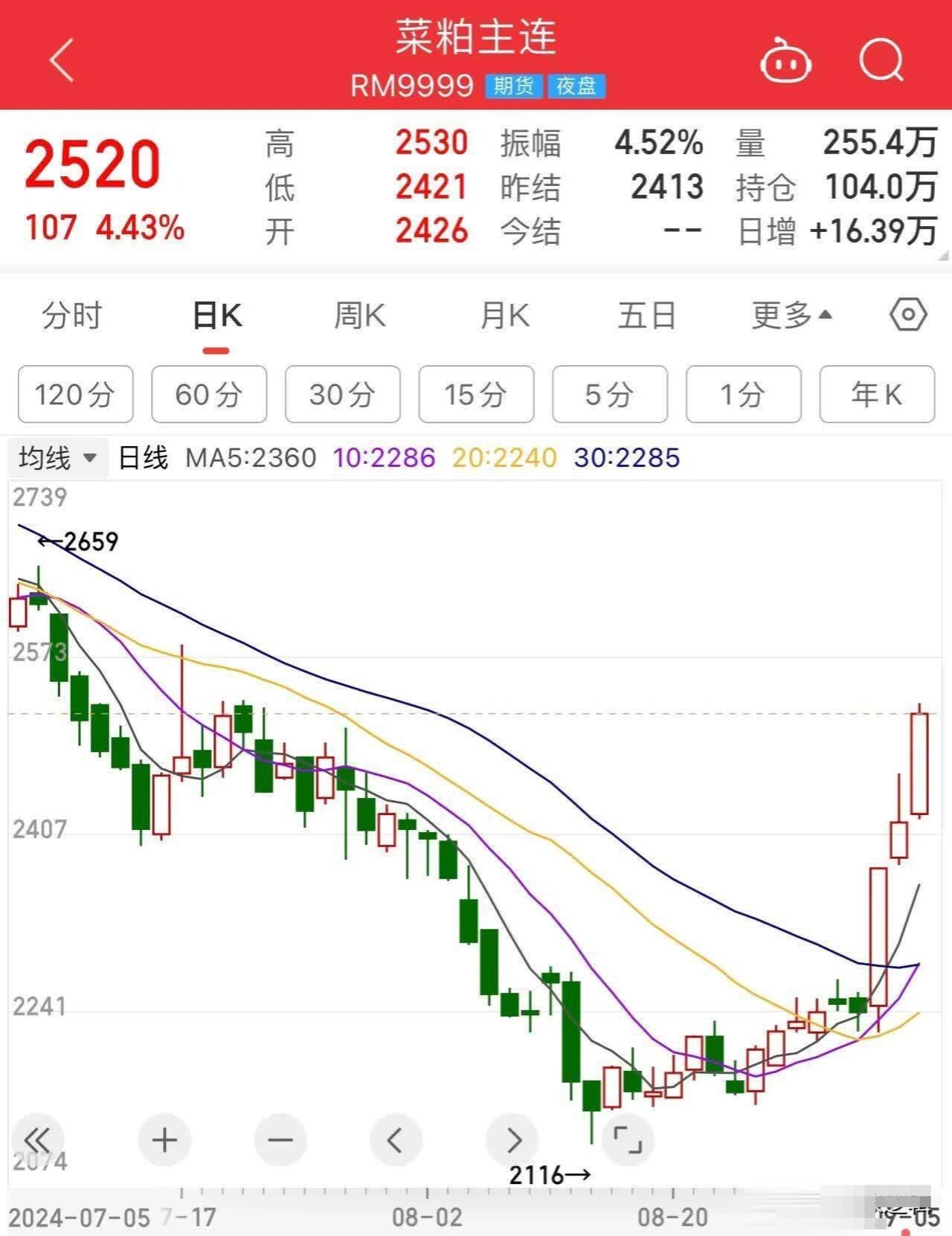Select the 日K tab
The image size is (952, 1236).
(216, 315)
